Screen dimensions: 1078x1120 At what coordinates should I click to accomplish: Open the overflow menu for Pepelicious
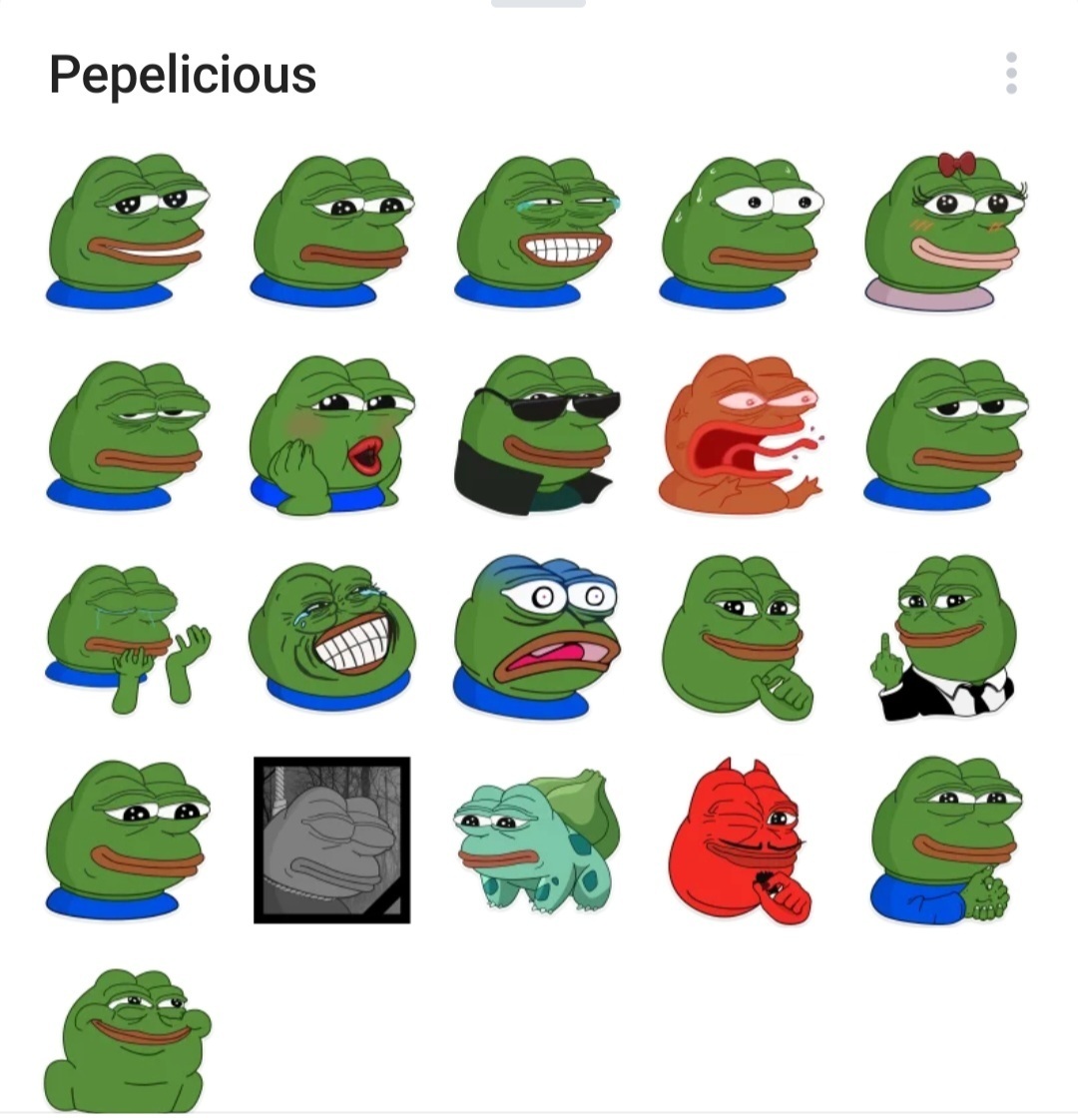pos(1011,74)
